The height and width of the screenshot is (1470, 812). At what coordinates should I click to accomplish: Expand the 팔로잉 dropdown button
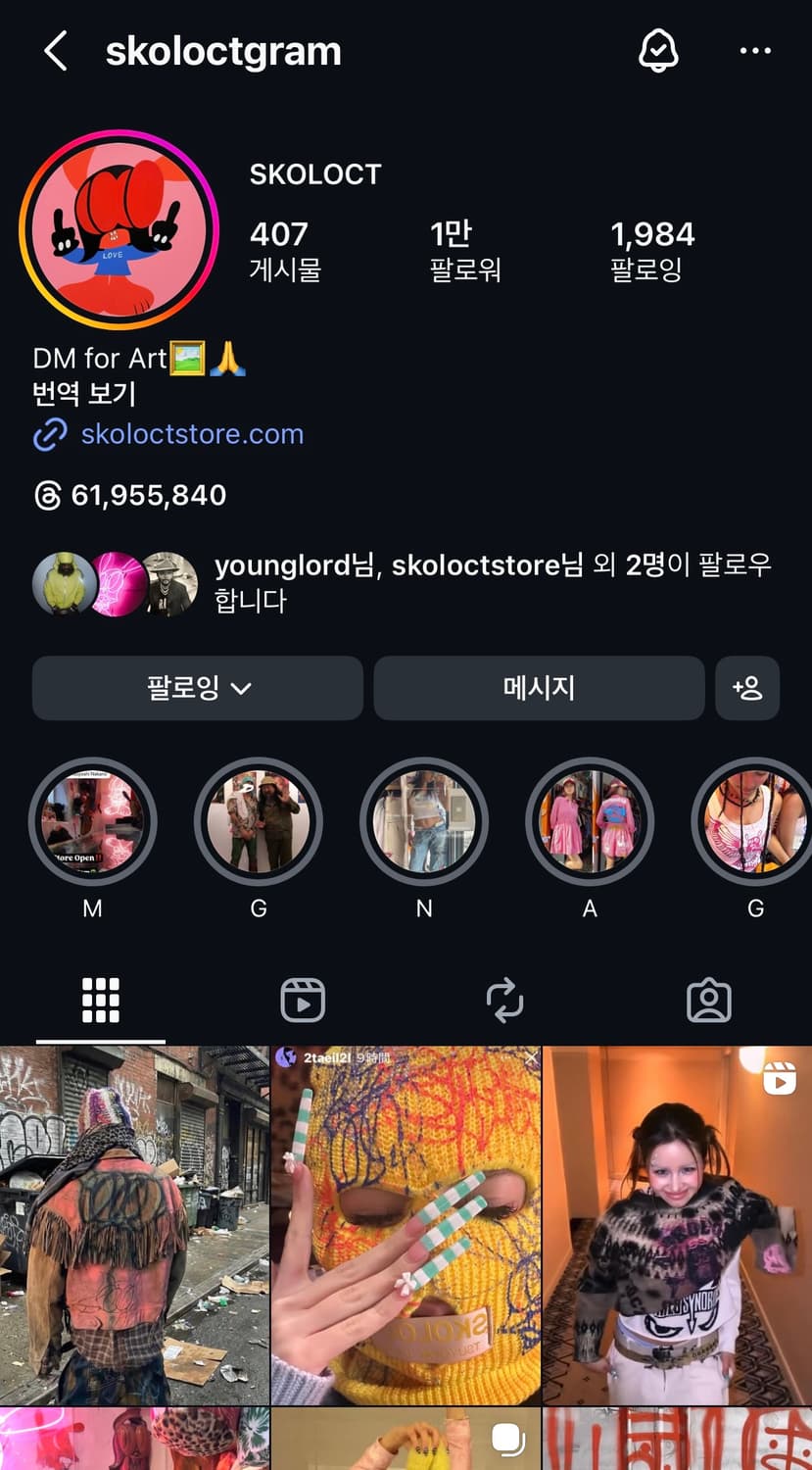[x=197, y=688]
